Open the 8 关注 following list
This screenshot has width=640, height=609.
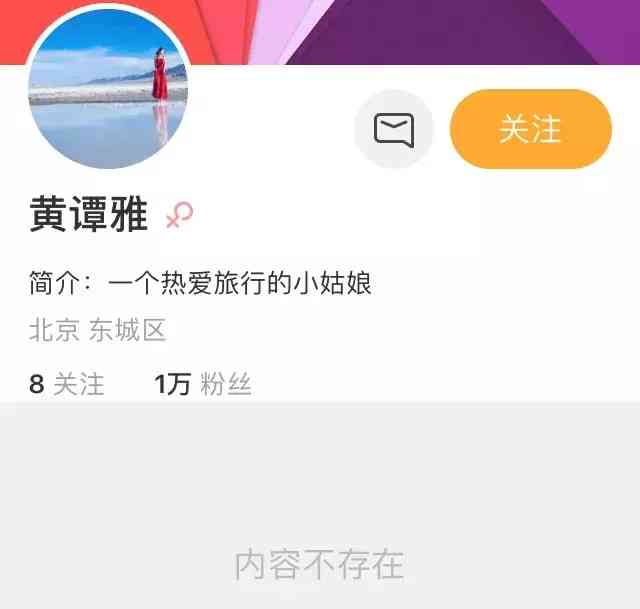click(x=67, y=384)
